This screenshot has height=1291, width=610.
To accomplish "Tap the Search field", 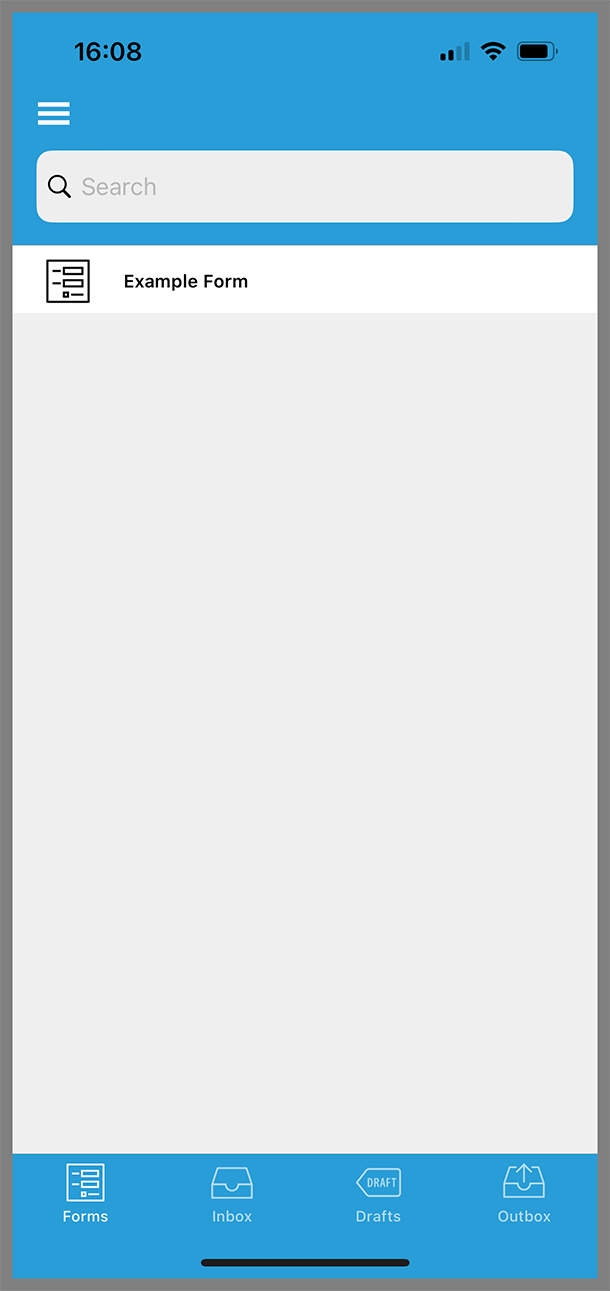I will [x=305, y=187].
